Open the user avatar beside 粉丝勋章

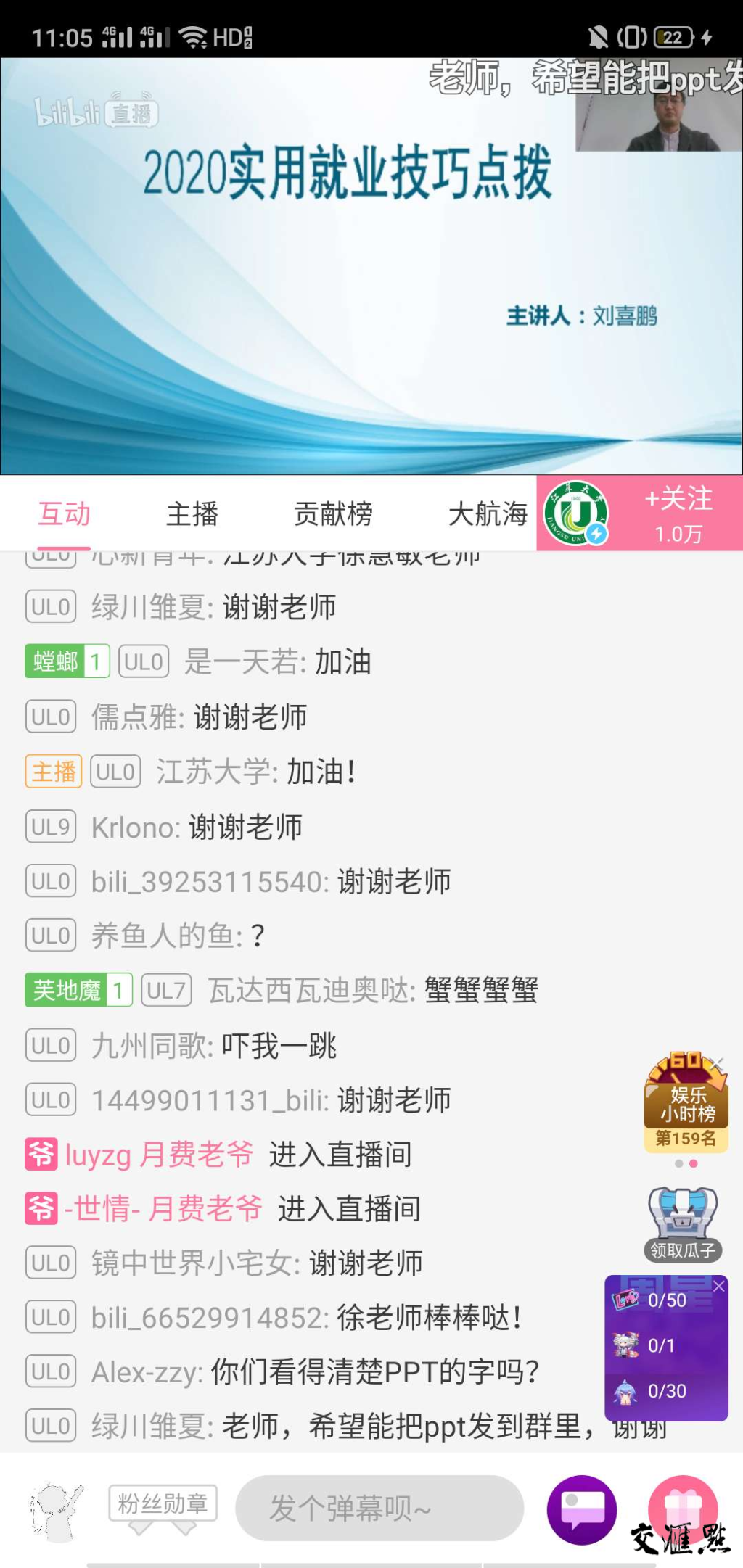pos(56,1510)
